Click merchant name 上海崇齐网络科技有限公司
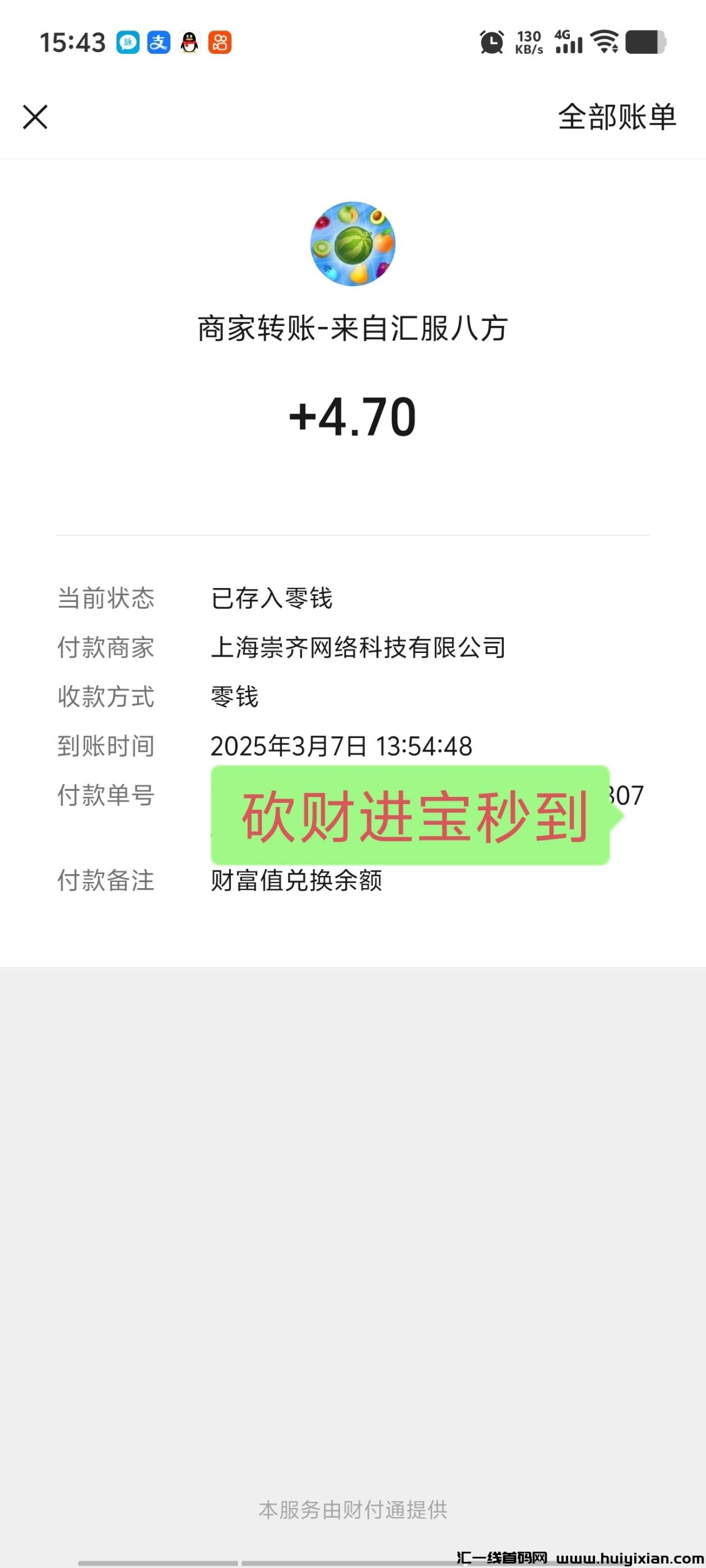This screenshot has width=706, height=1568. (x=359, y=647)
